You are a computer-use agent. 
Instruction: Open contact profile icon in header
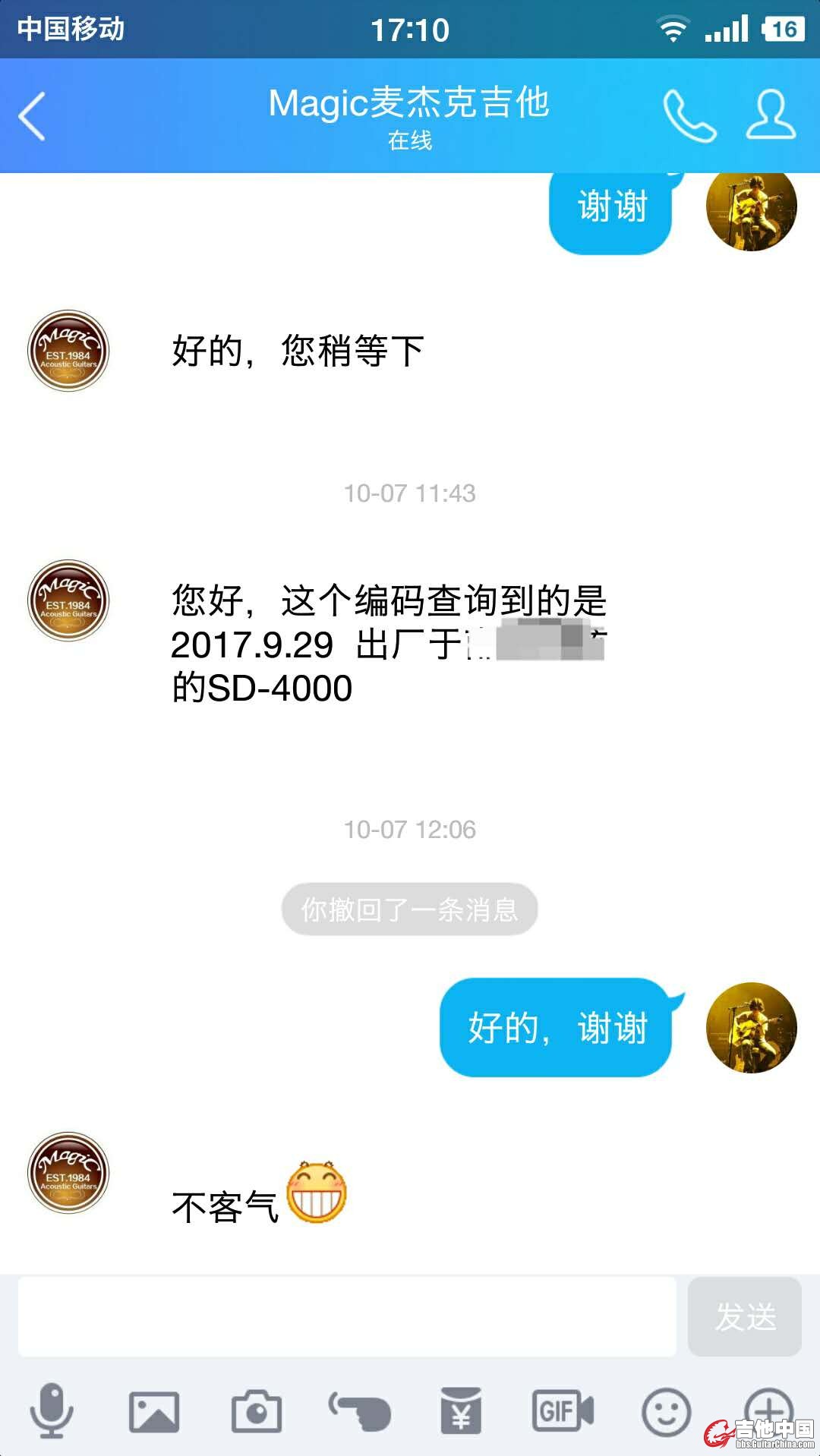(771, 116)
